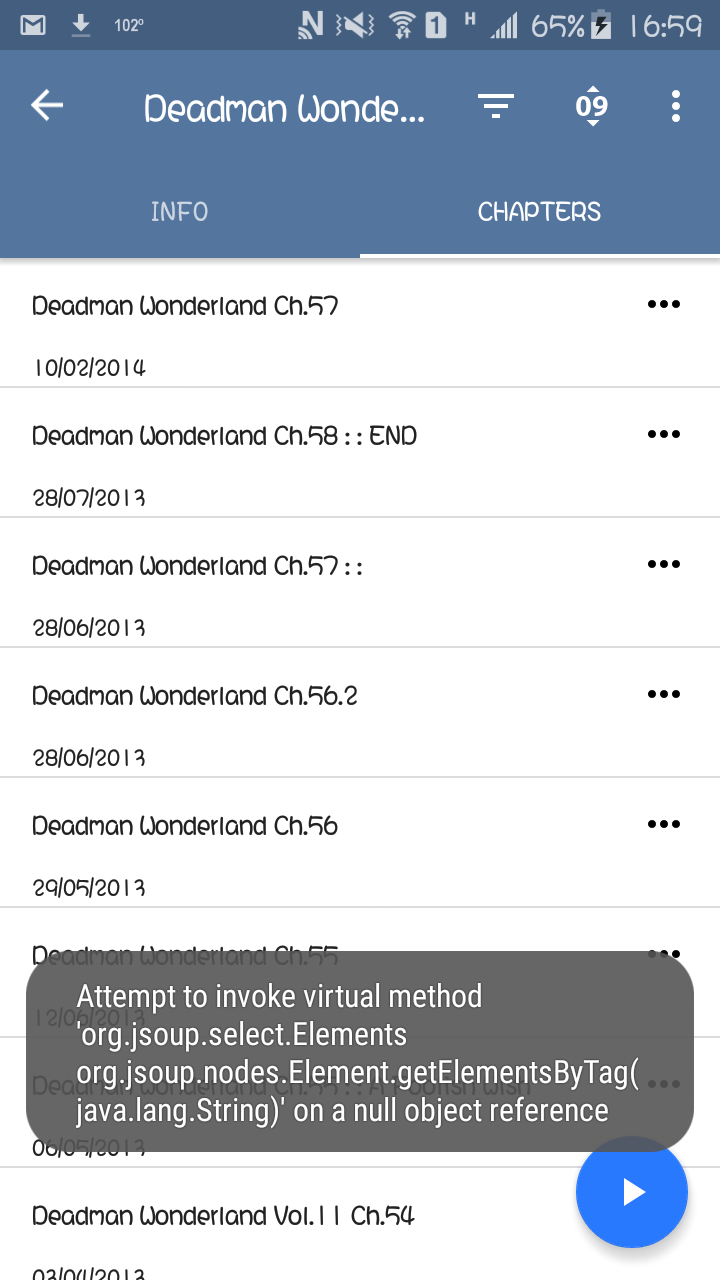Open Deadman Wonderland Ch.58 :: END

click(360, 453)
